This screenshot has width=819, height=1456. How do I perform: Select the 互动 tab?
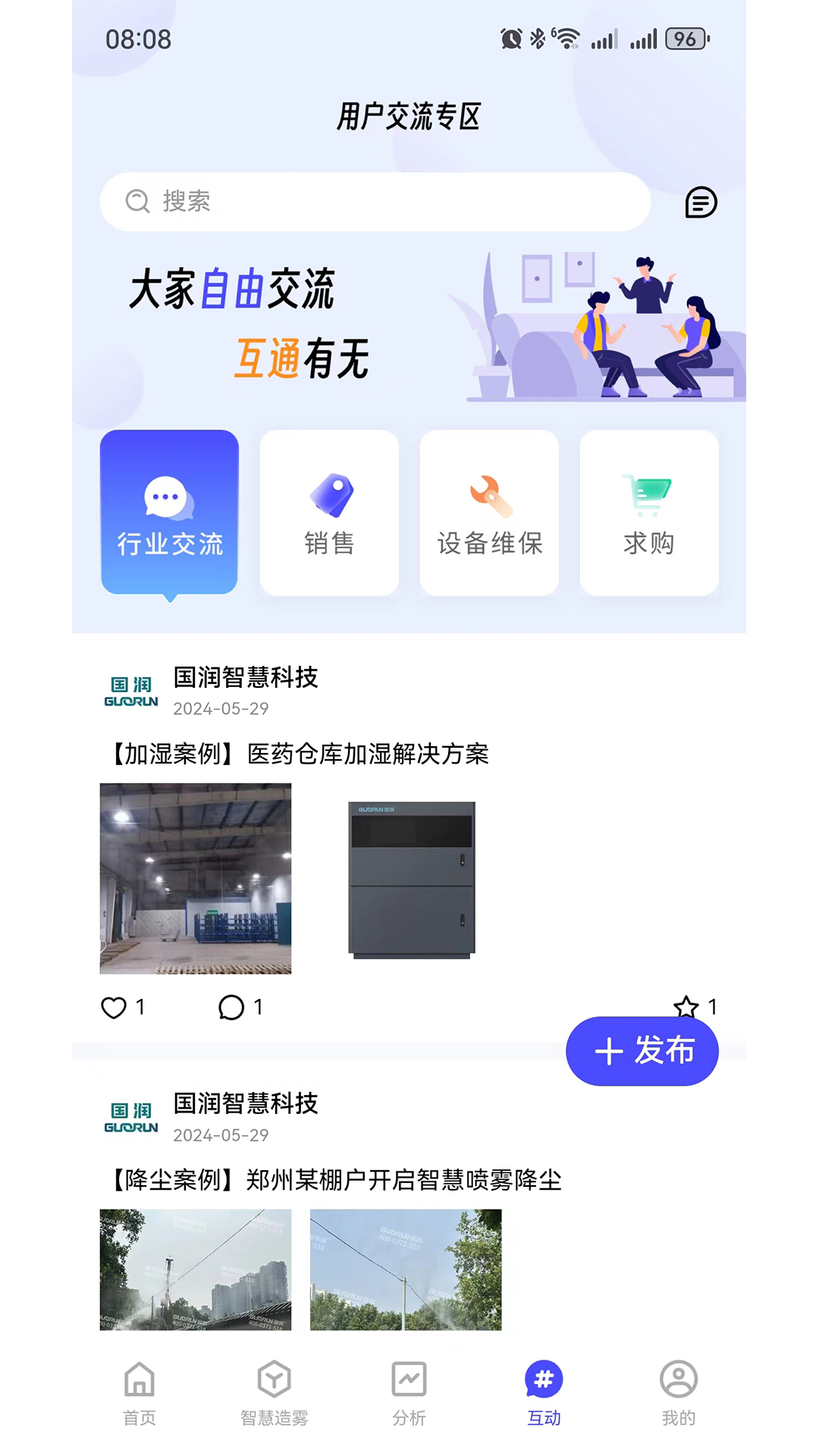544,1392
